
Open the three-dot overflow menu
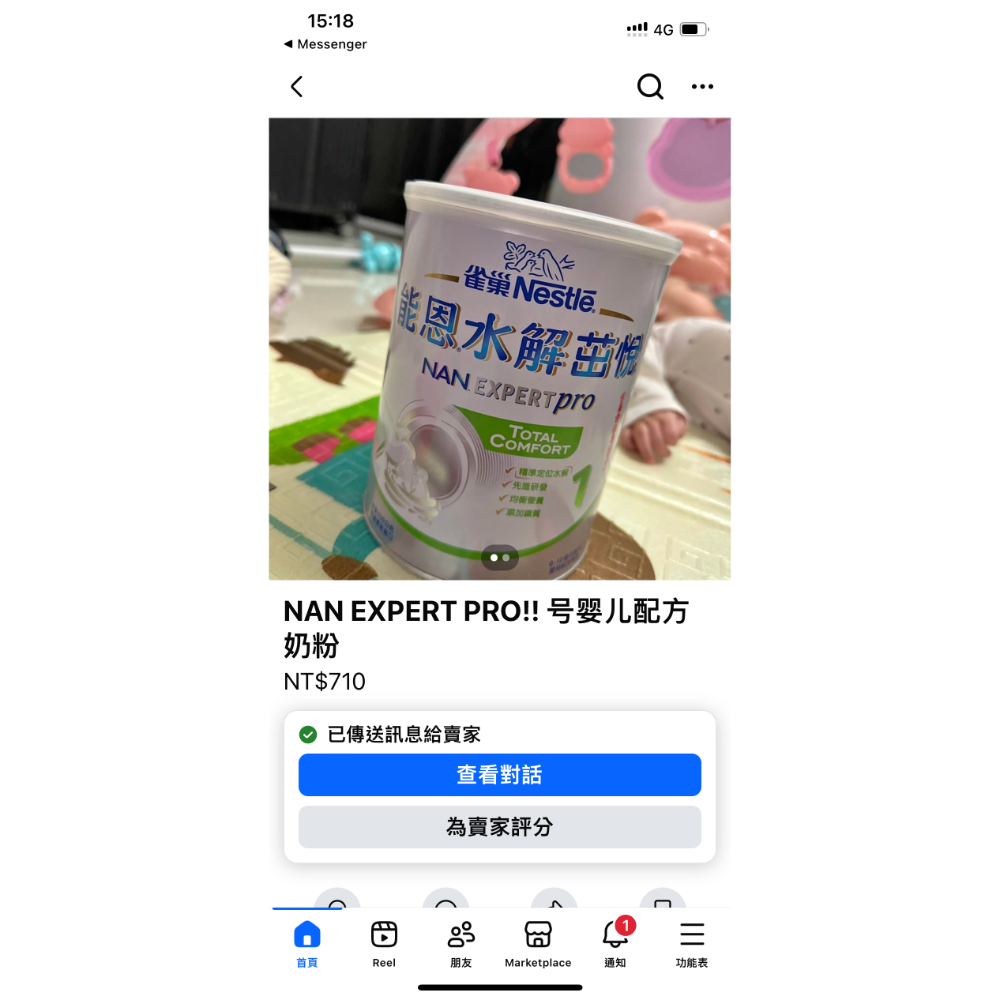point(702,87)
